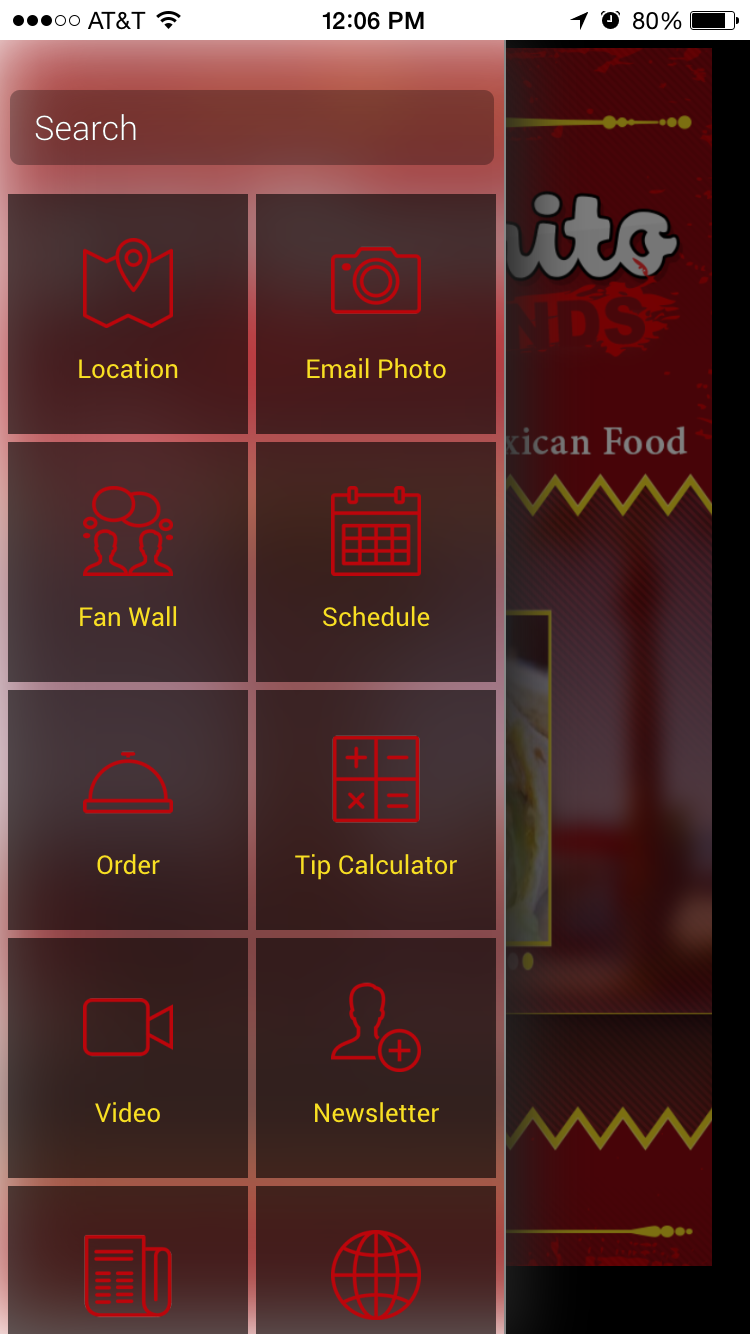Image resolution: width=750 pixels, height=1334 pixels.
Task: Open Email Photo
Action: click(x=376, y=314)
